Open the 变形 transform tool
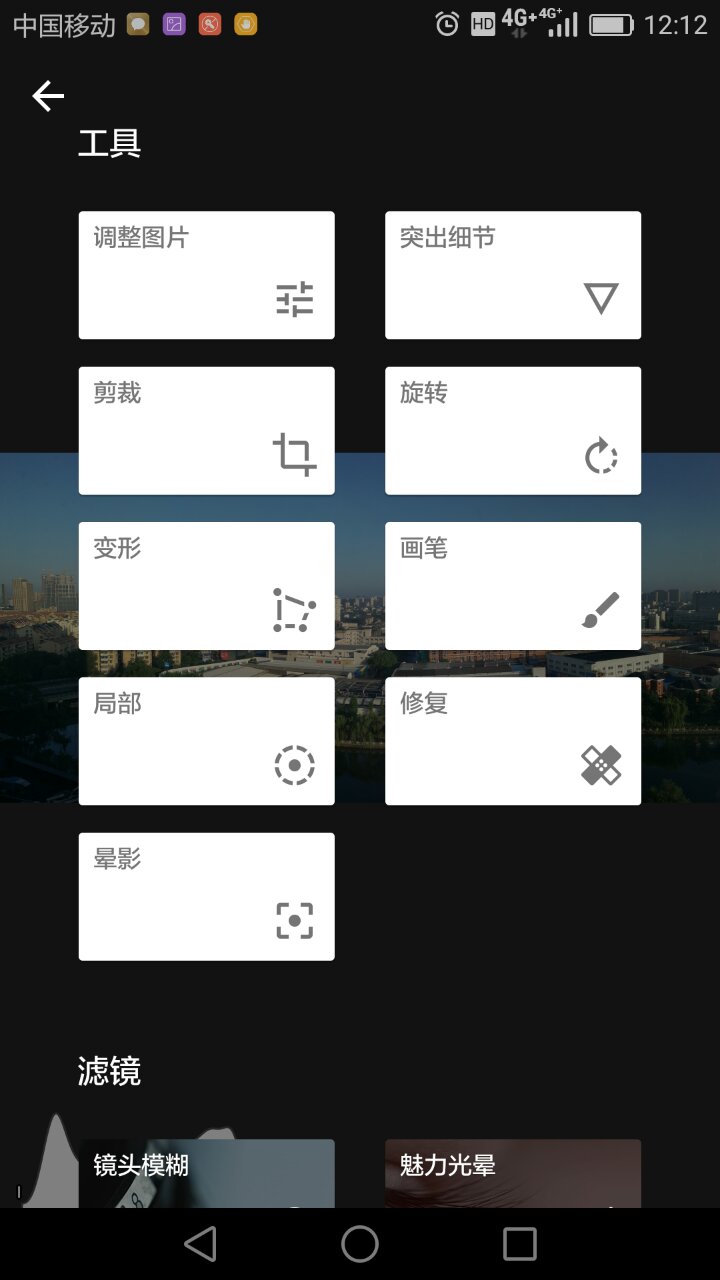The height and width of the screenshot is (1280, 720). (x=206, y=586)
